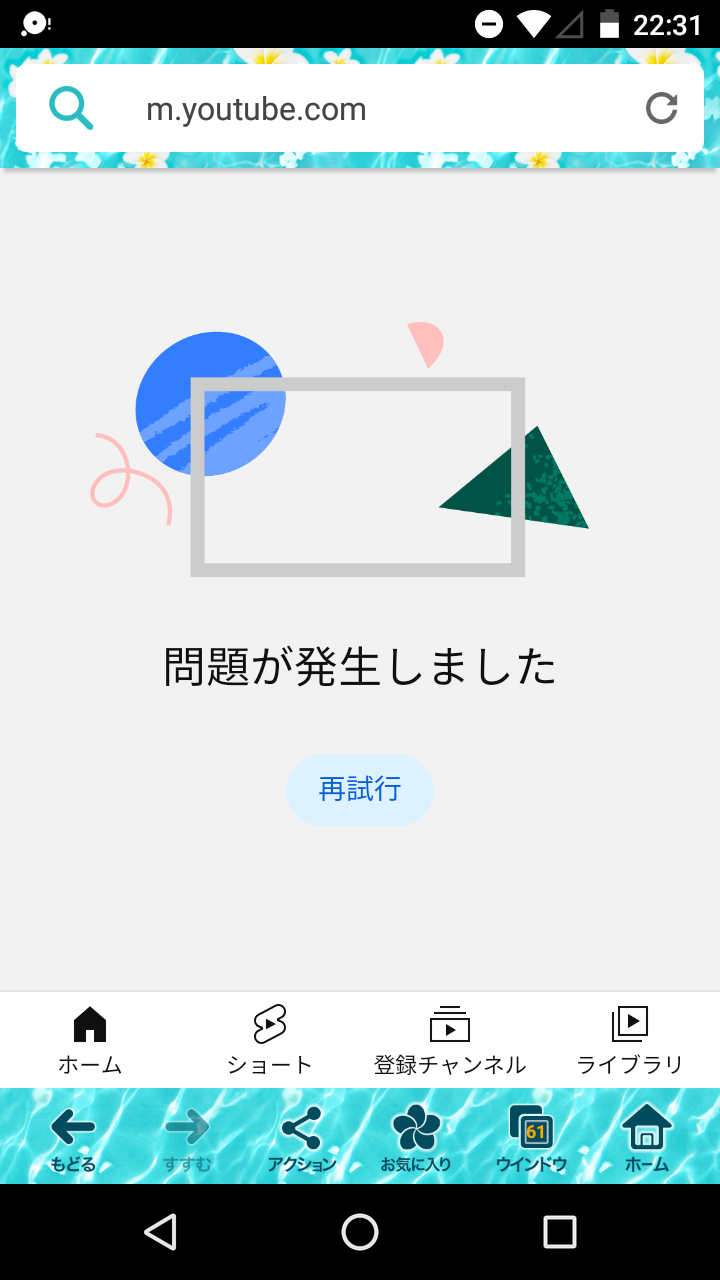Tap the search magnifier icon
This screenshot has height=1280, width=720.
coord(71,108)
